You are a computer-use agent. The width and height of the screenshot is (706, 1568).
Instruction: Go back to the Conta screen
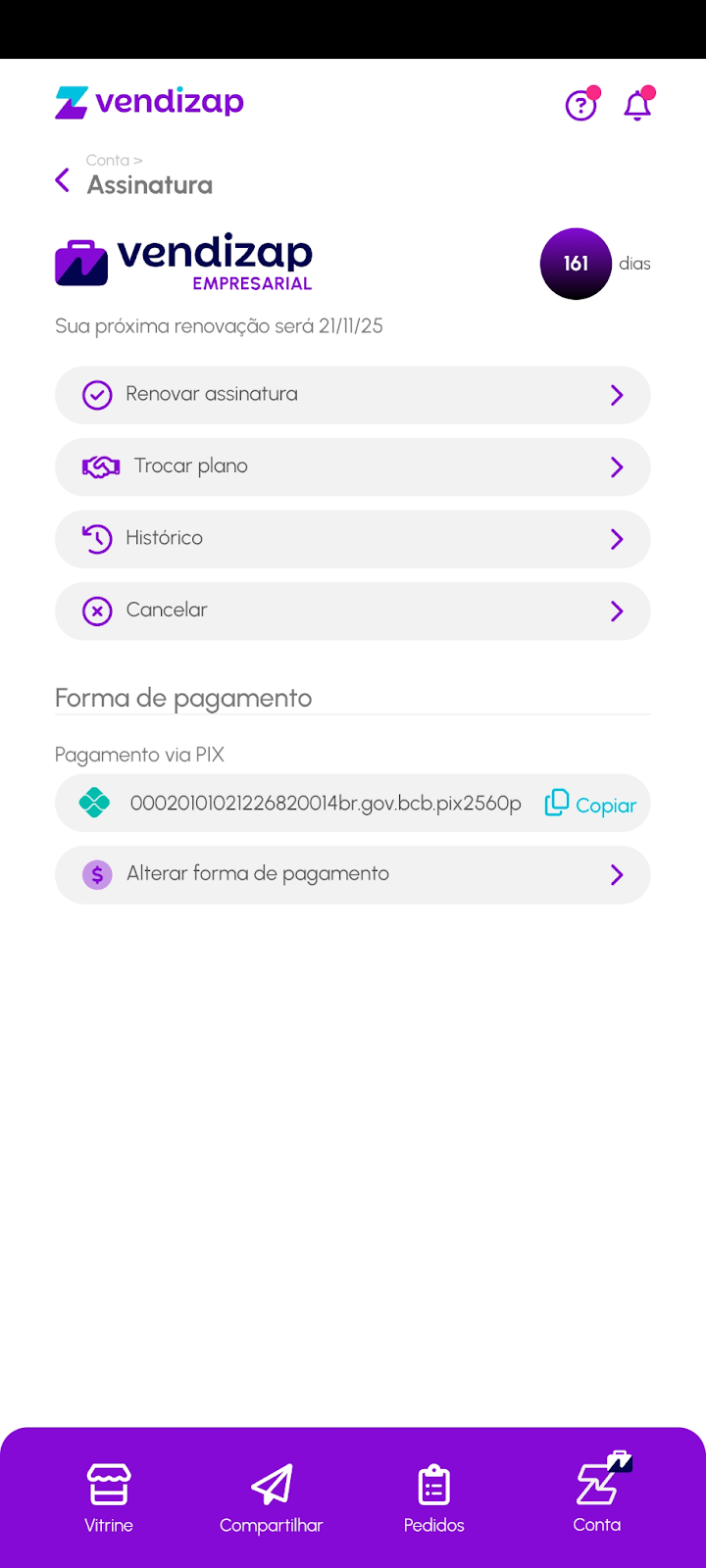(x=63, y=180)
